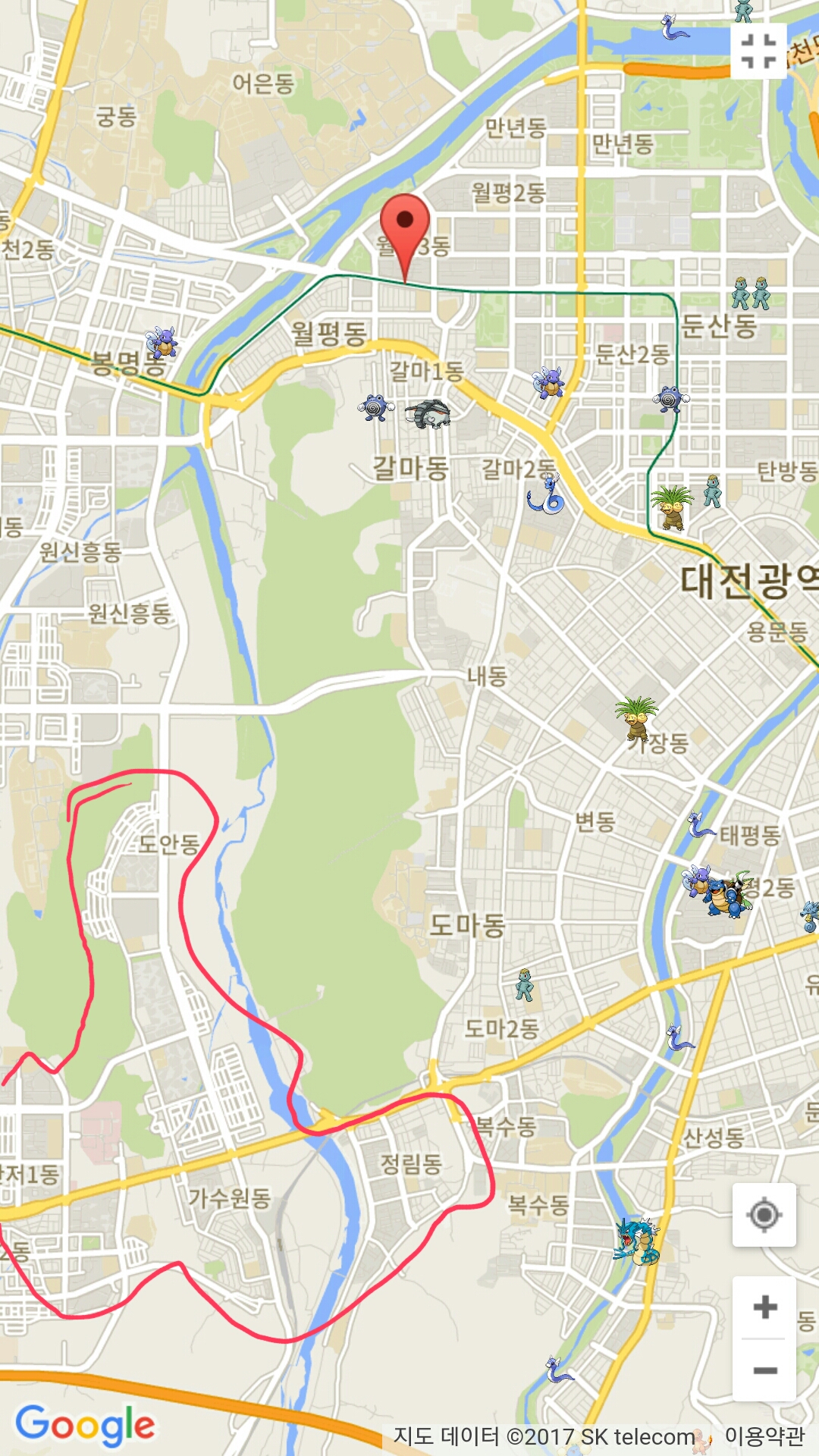Exit fullscreen map view

pyautogui.click(x=758, y=52)
